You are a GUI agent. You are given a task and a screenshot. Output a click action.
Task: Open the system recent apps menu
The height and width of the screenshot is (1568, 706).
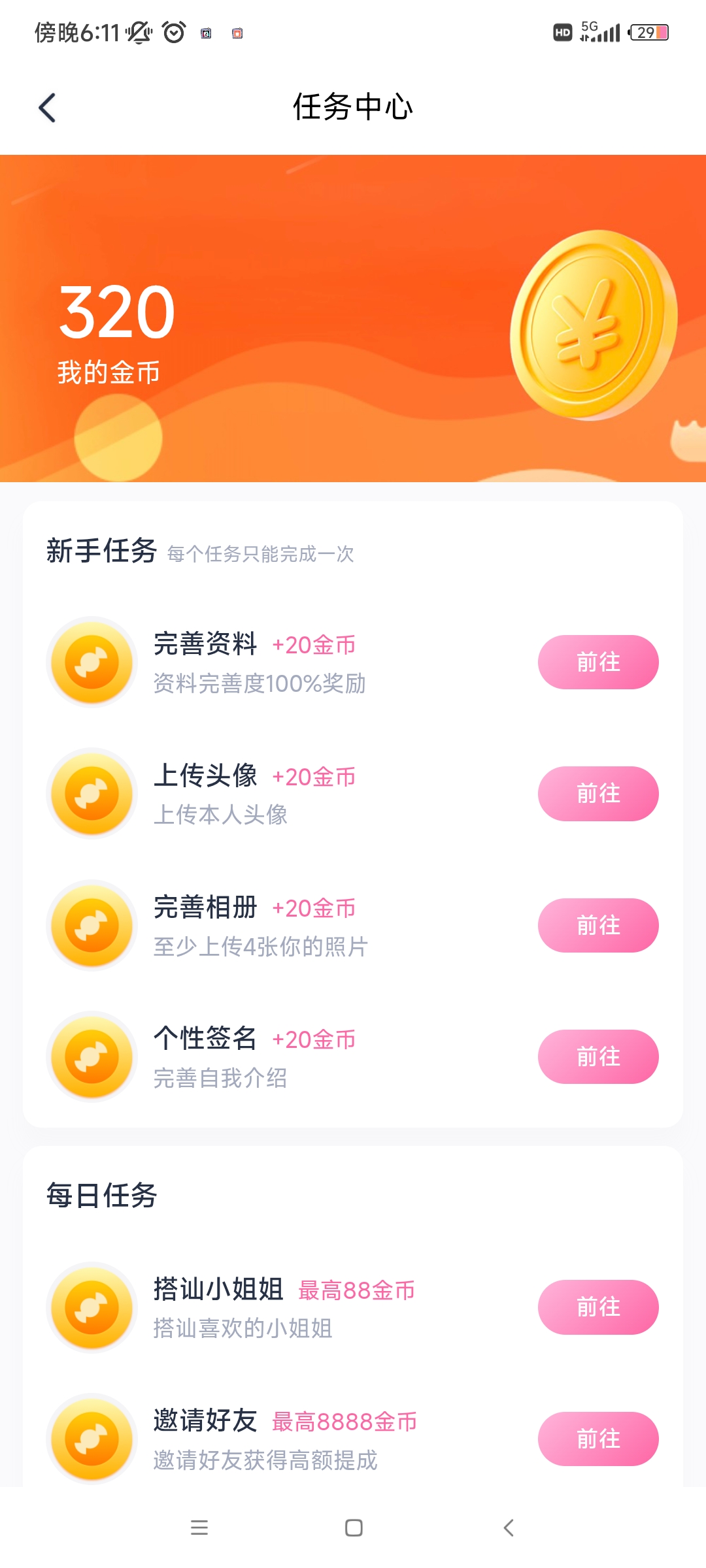199,1527
